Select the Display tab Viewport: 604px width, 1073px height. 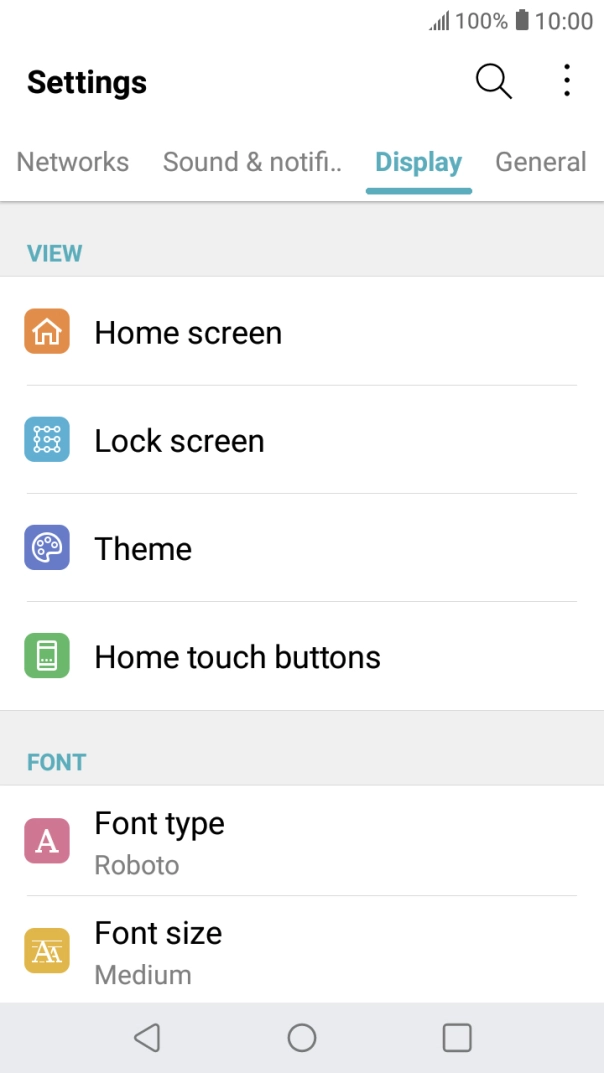[418, 162]
